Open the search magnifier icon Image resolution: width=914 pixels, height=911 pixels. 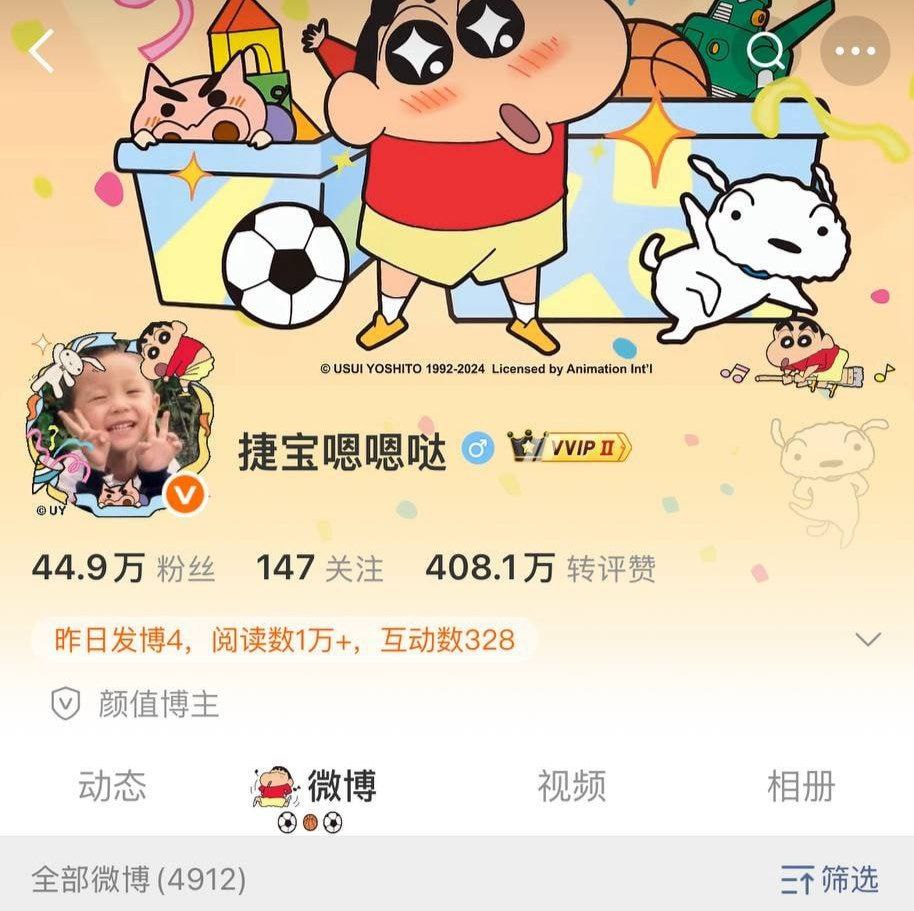765,51
